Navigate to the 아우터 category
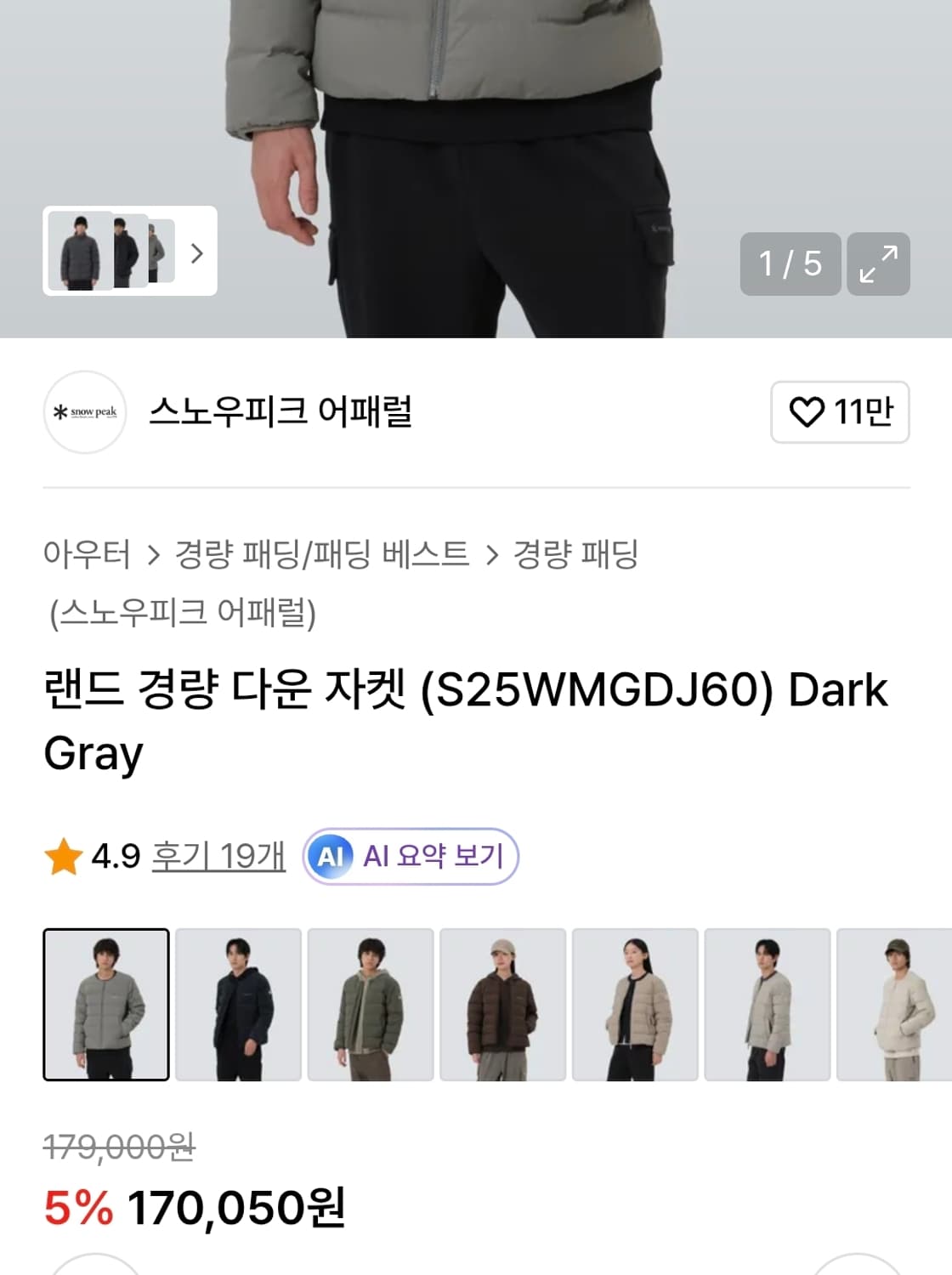The height and width of the screenshot is (1275, 952). pos(85,552)
